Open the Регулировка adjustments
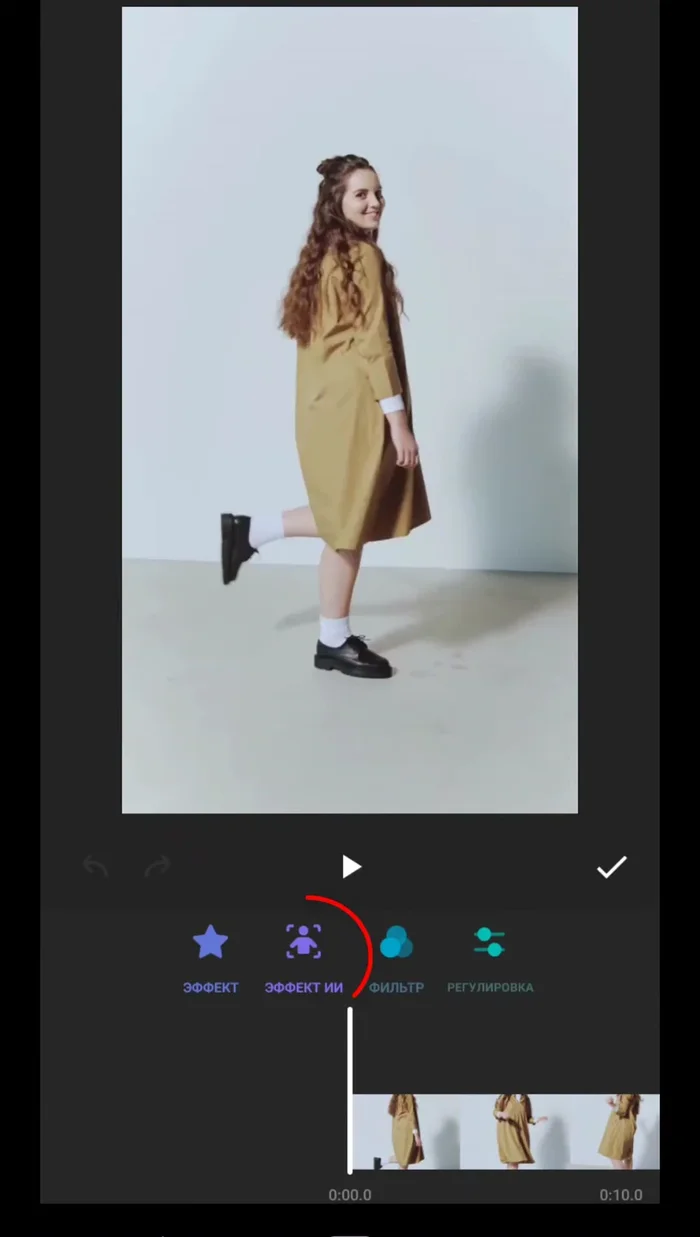This screenshot has height=1237, width=700. pyautogui.click(x=489, y=955)
